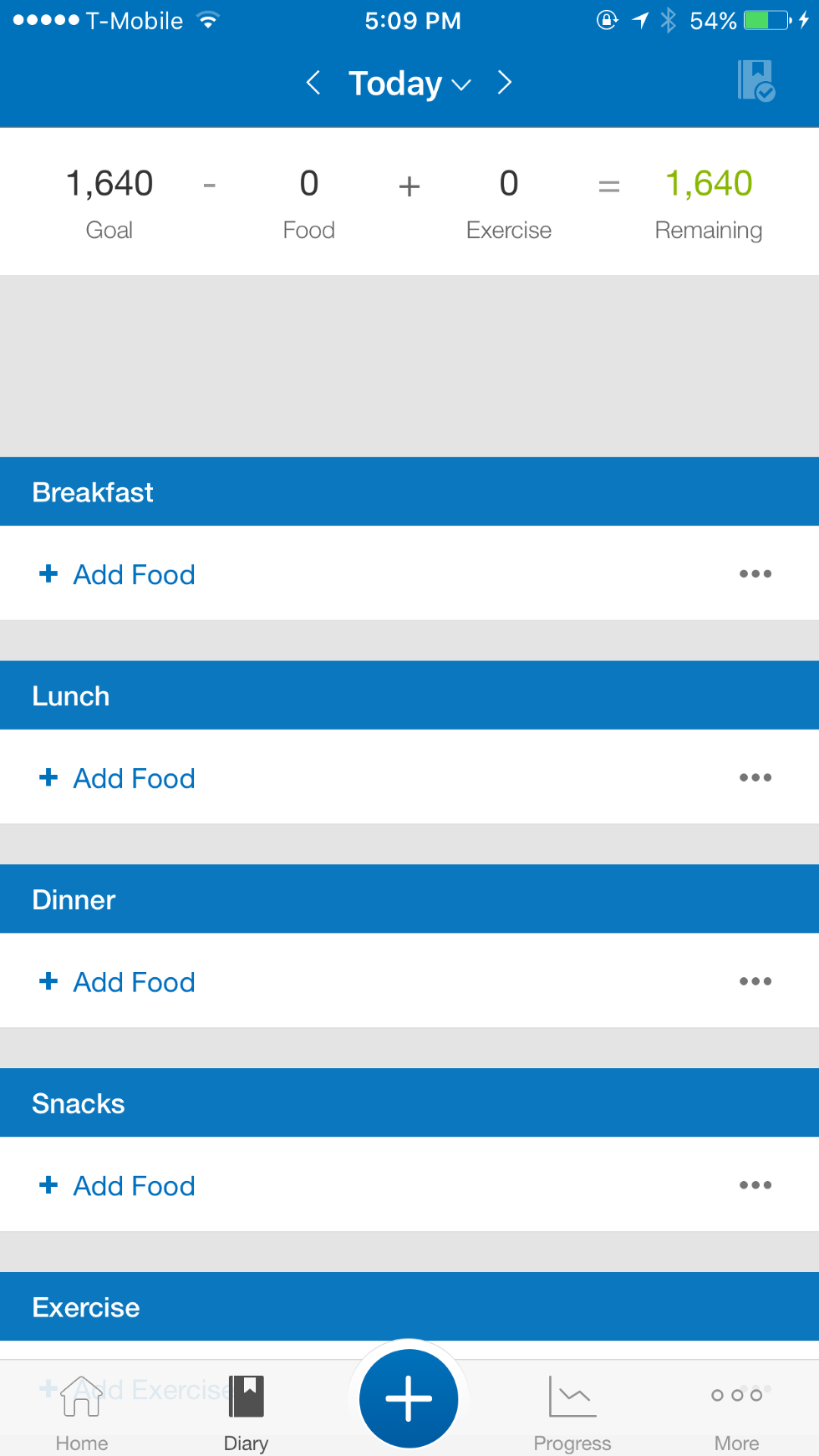The width and height of the screenshot is (819, 1456).
Task: Select the Diary tab
Action: [x=246, y=1413]
